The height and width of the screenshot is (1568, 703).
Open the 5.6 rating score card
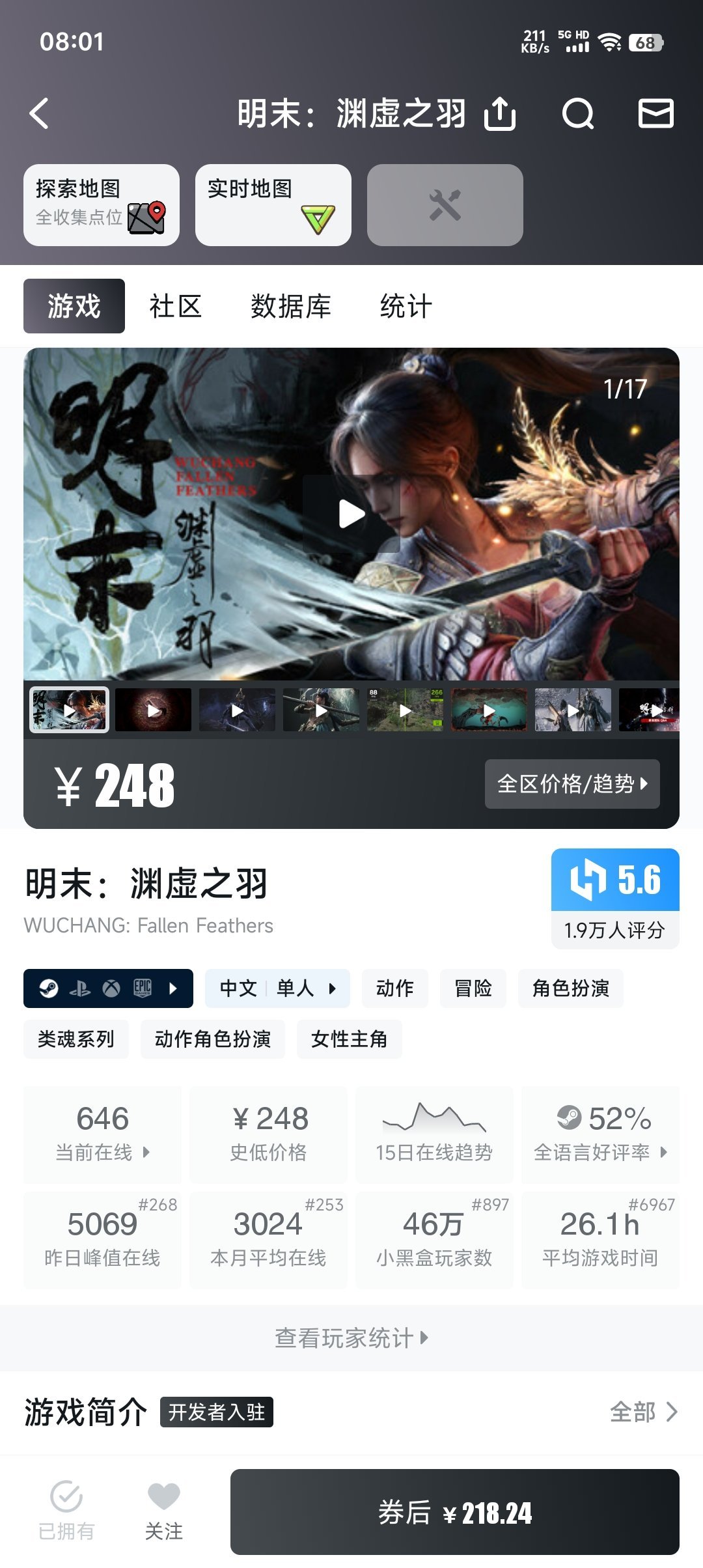(x=615, y=899)
